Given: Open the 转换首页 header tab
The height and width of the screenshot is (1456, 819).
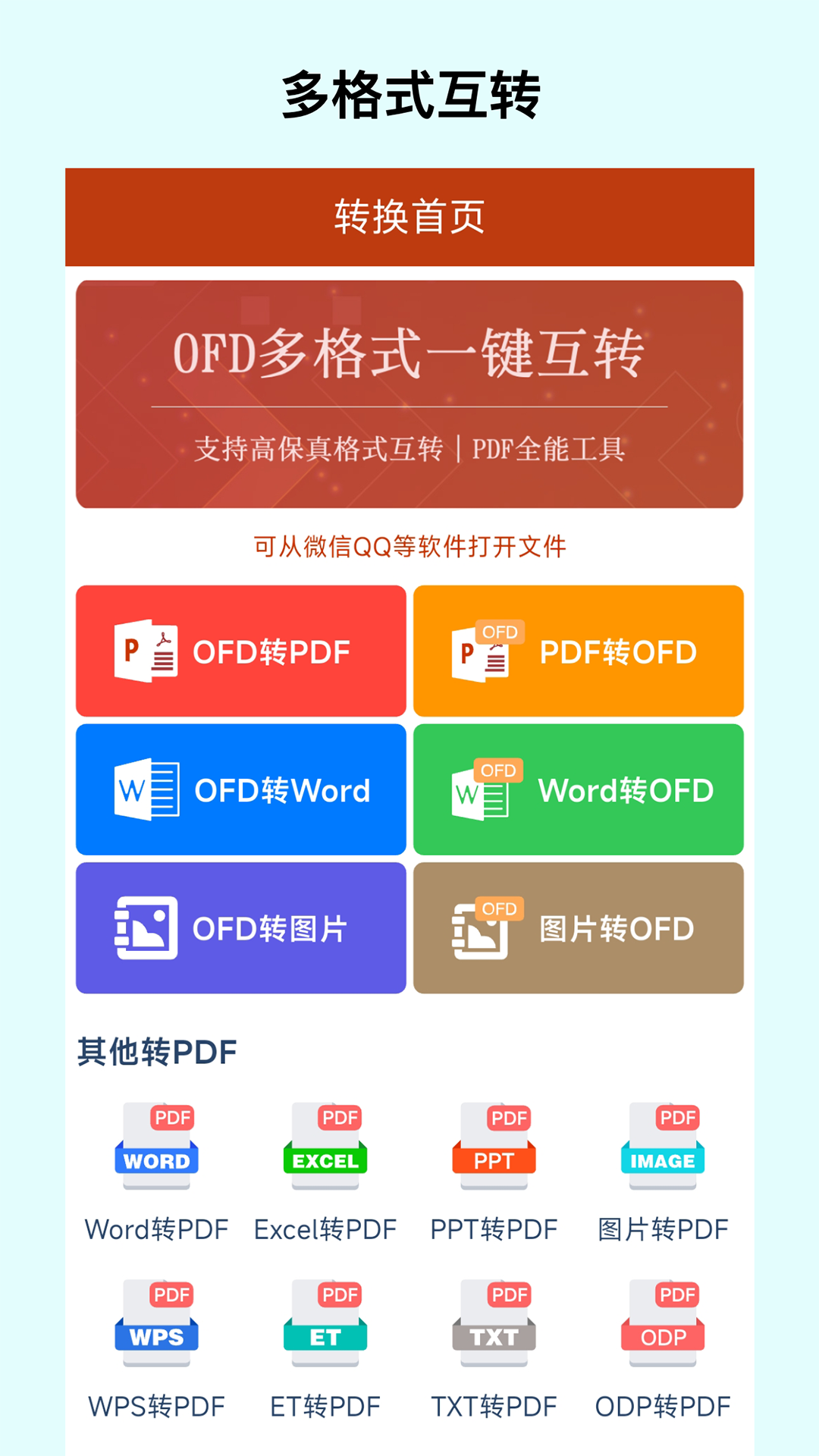Looking at the screenshot, I should click(x=409, y=217).
